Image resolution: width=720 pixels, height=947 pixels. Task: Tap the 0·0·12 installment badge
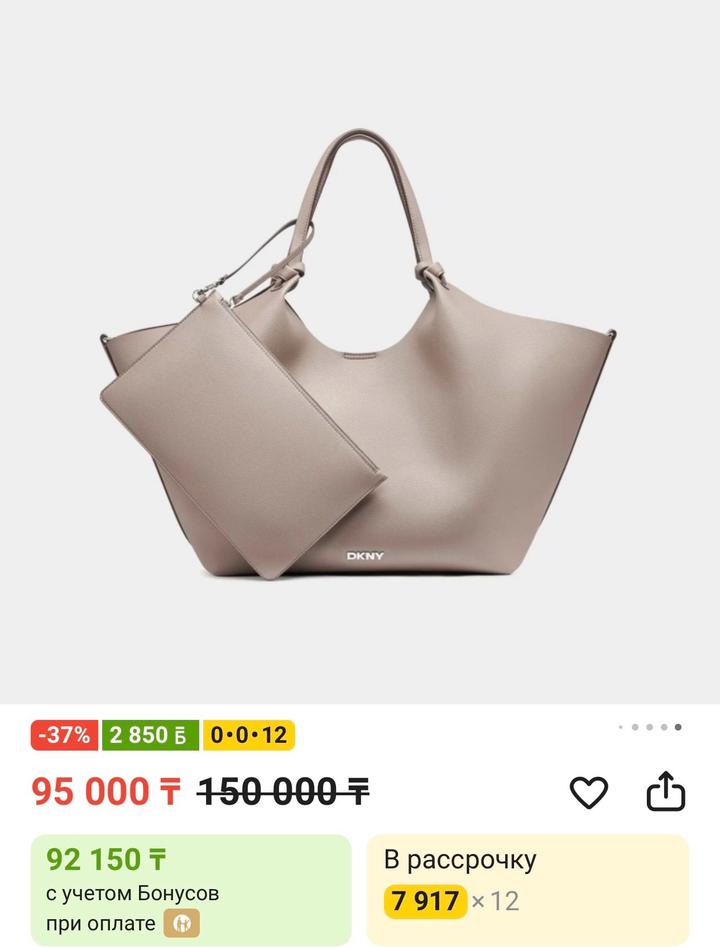tap(248, 736)
